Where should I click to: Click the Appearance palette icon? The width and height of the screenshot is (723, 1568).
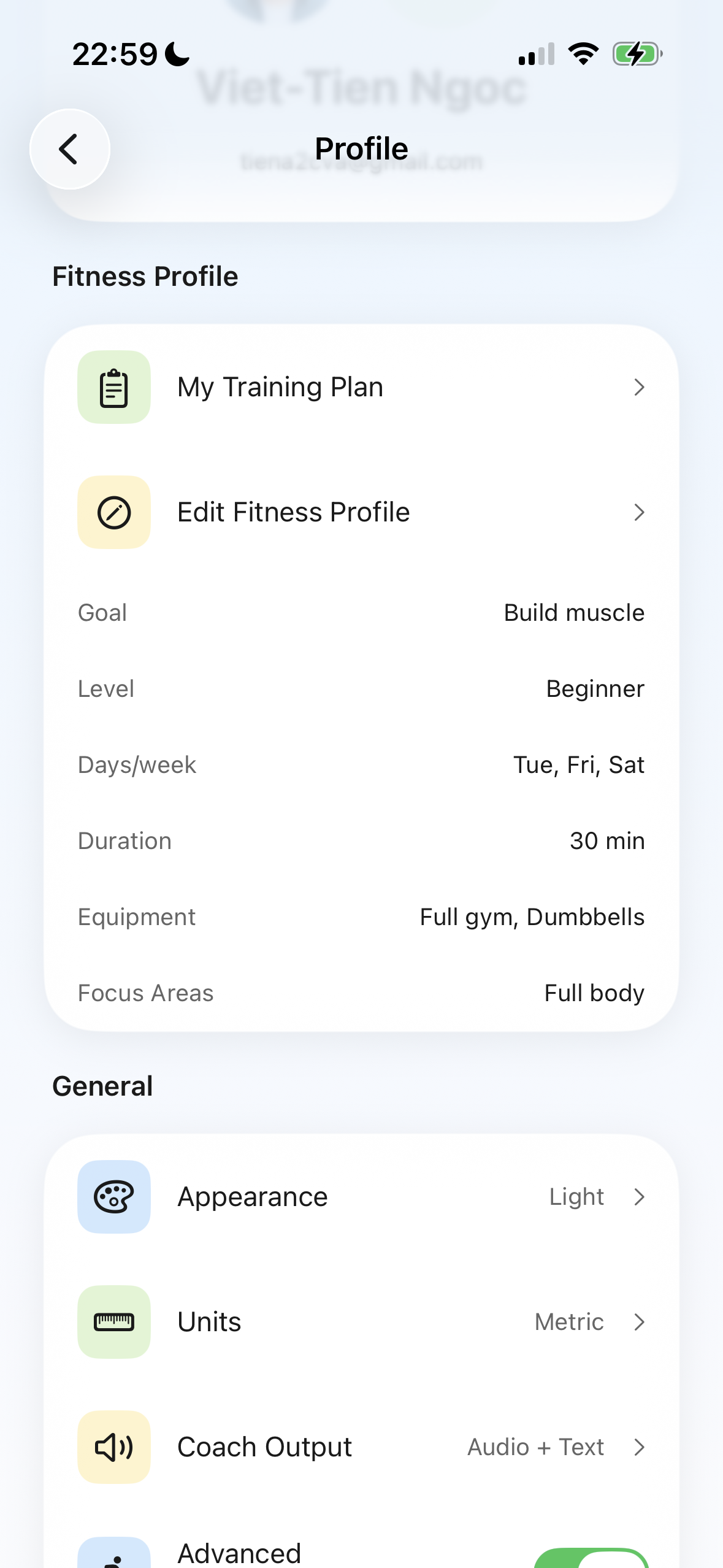[113, 1196]
